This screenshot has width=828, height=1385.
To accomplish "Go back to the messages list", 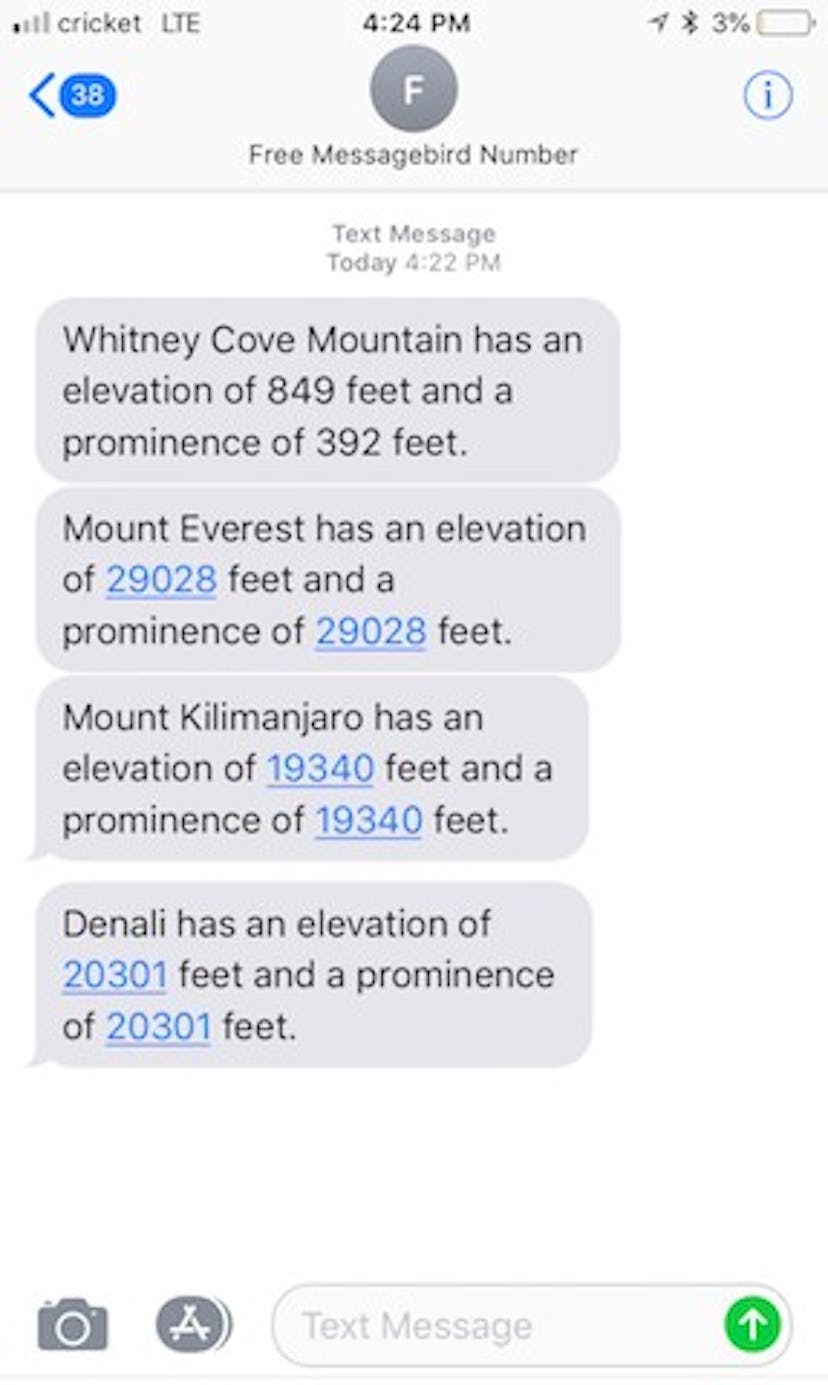I will point(70,96).
